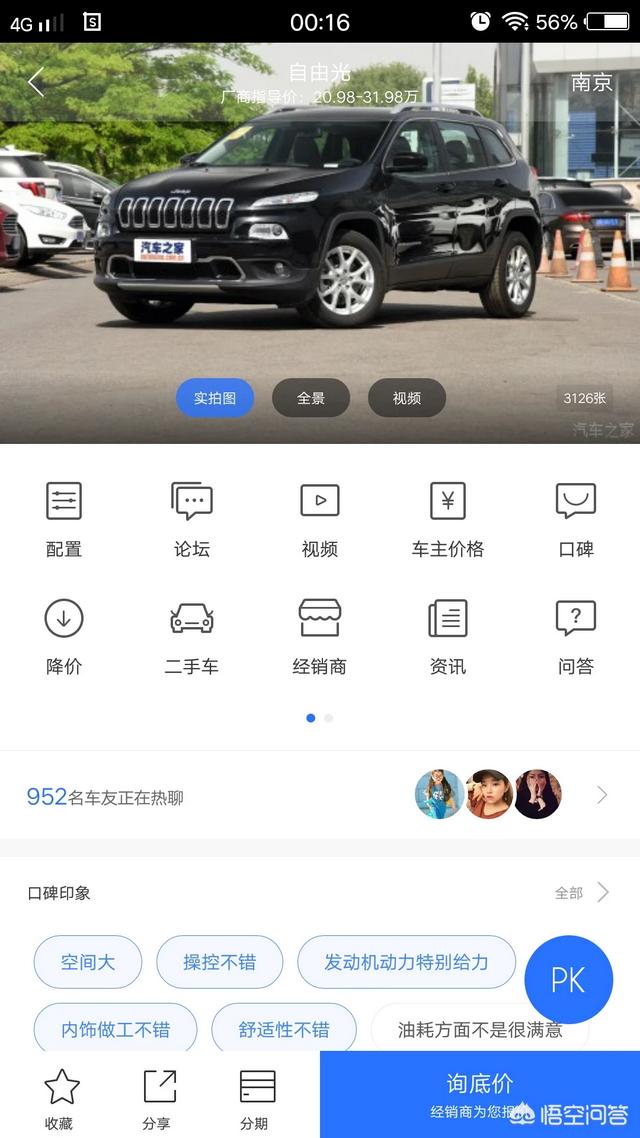Ask for the lowest price 询底价
This screenshot has width=640, height=1138.
479,1094
